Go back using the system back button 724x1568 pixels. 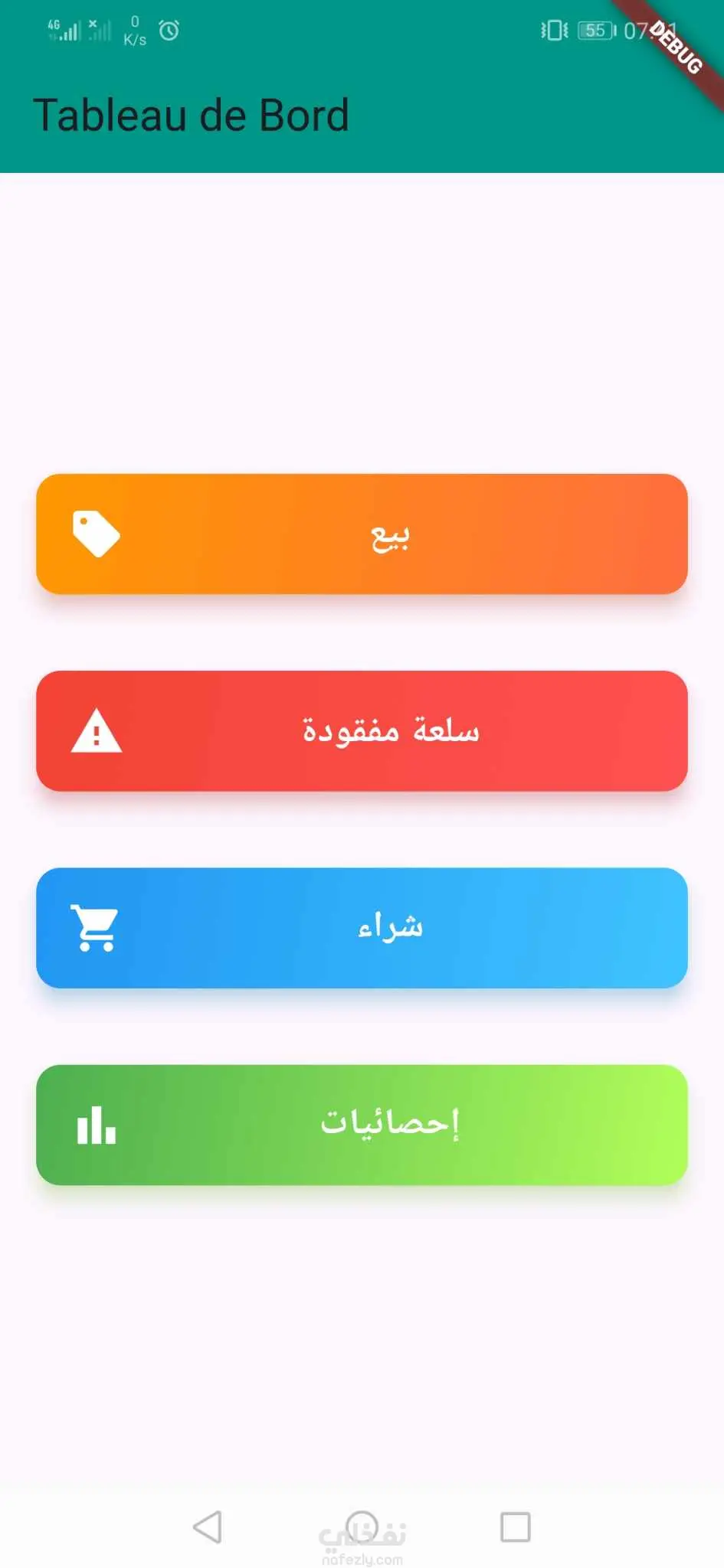(208, 1527)
